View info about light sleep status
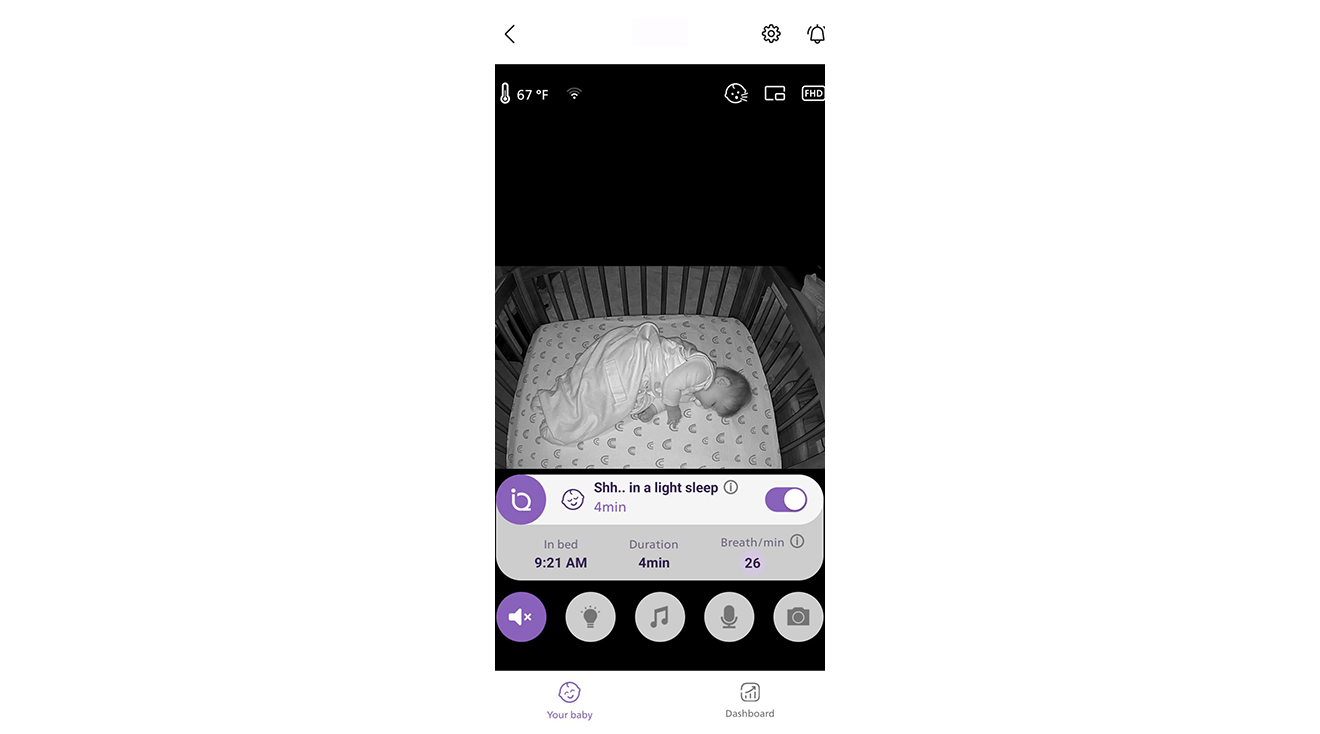1320x734 pixels. click(x=731, y=488)
